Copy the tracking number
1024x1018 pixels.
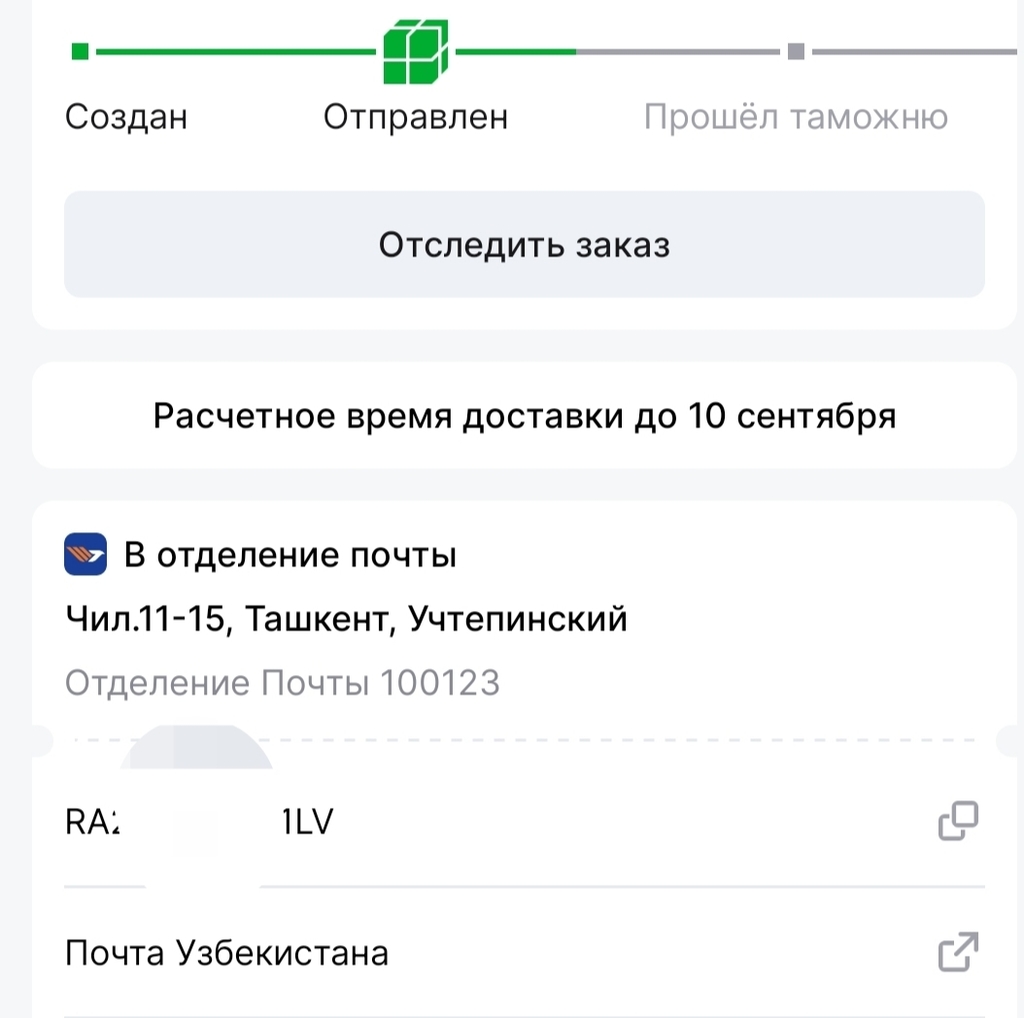957,821
